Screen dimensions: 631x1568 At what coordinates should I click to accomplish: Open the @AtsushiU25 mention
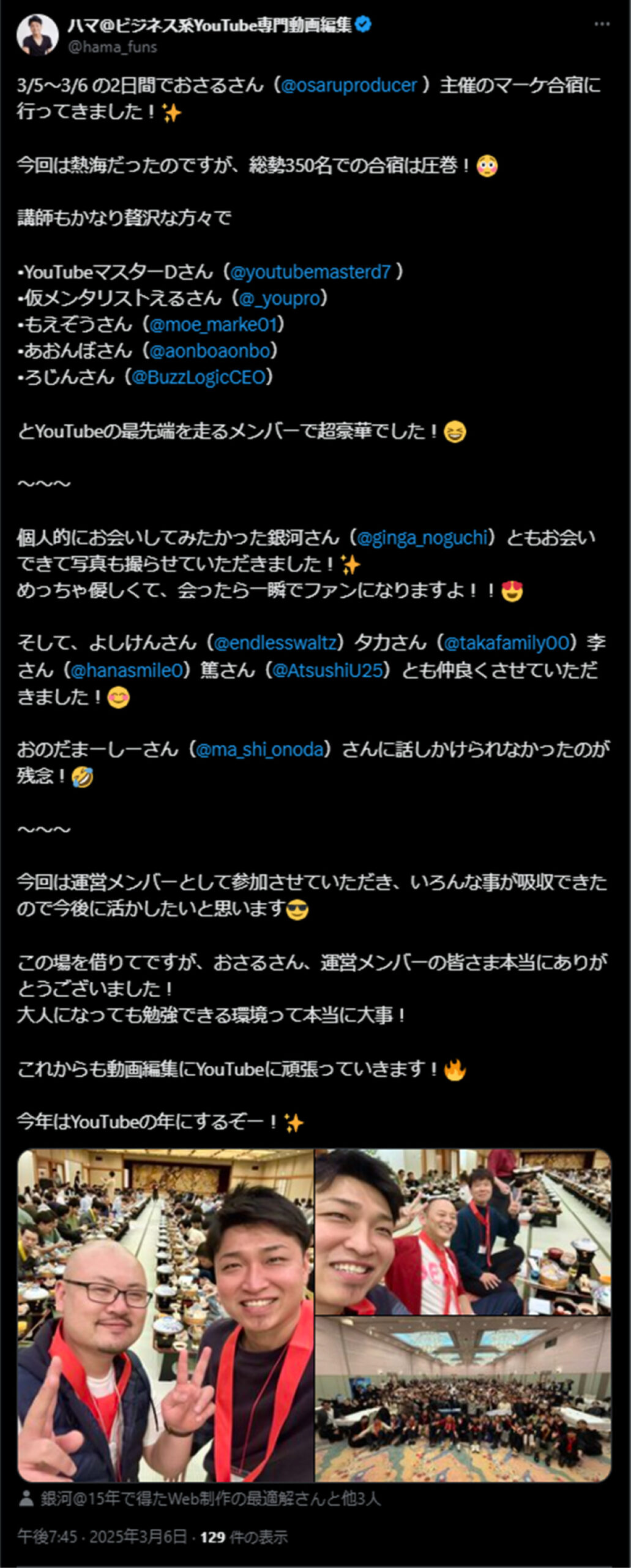point(327,671)
